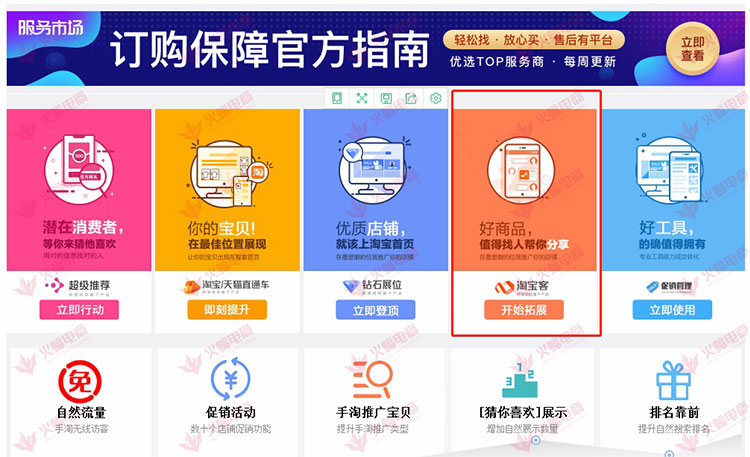This screenshot has height=457, width=750.
Task: Open the [猜你喜欢]展示 card
Action: point(522,397)
